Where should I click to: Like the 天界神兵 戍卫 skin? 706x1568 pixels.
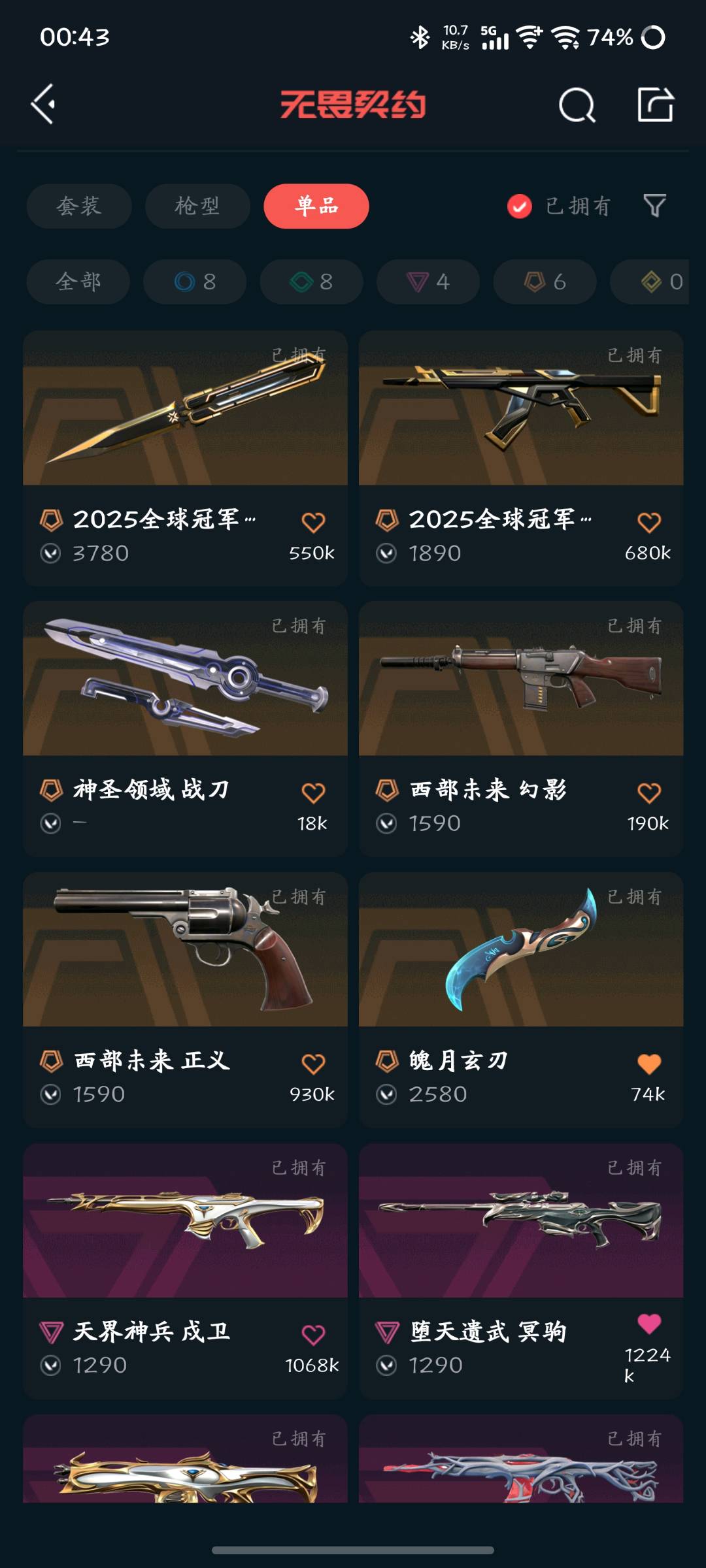coord(313,1334)
